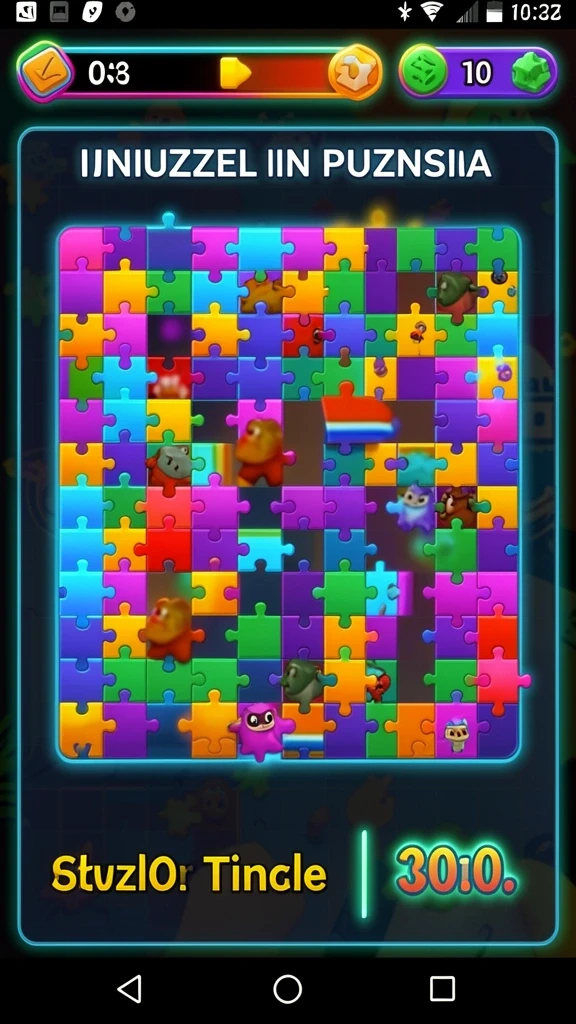Tap the orange hexagon badge ending the progress bar
The width and height of the screenshot is (576, 1024).
coord(355,72)
